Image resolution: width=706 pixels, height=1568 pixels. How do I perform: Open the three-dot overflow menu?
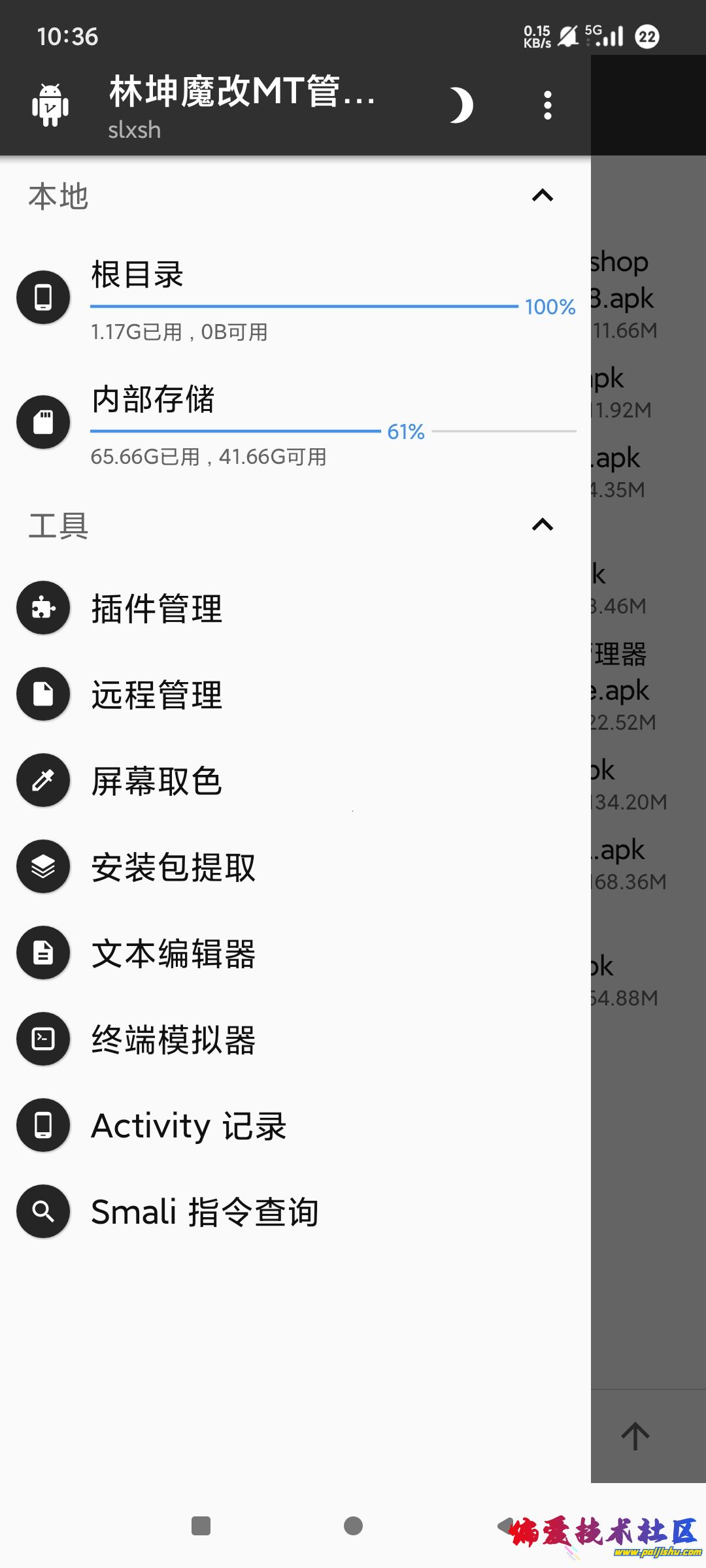(x=546, y=105)
